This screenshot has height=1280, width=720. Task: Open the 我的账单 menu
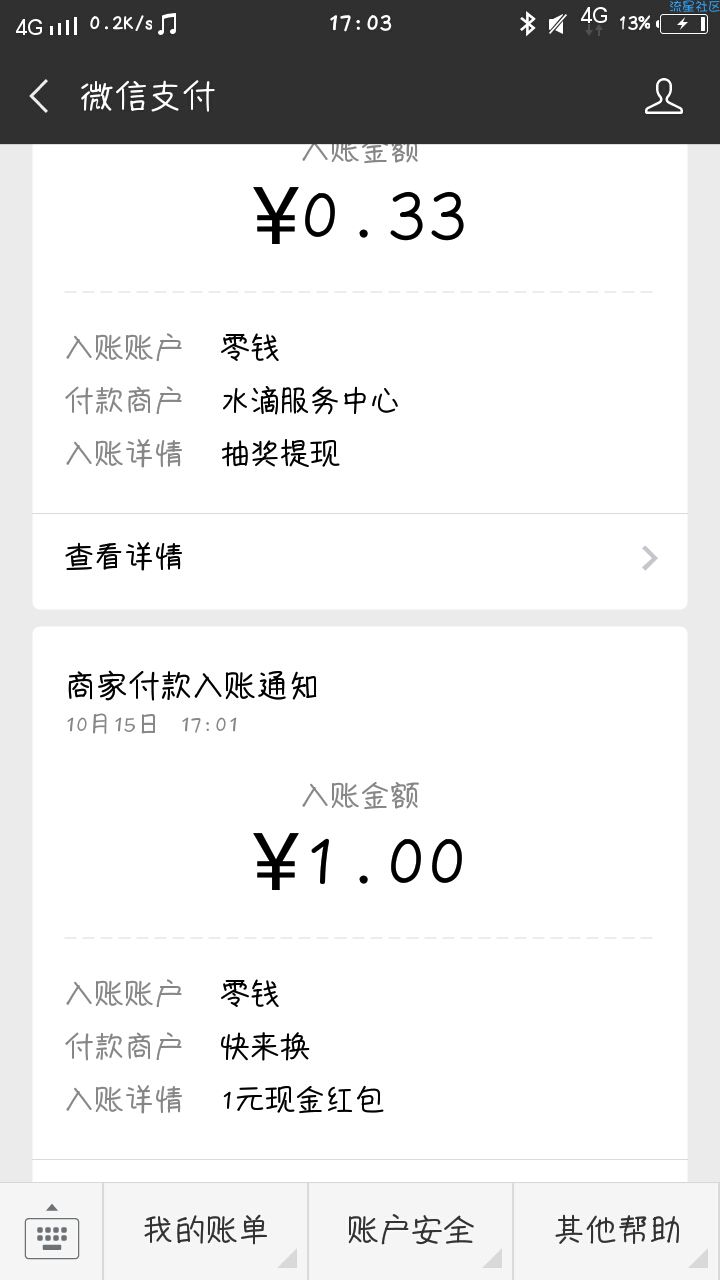click(206, 1231)
